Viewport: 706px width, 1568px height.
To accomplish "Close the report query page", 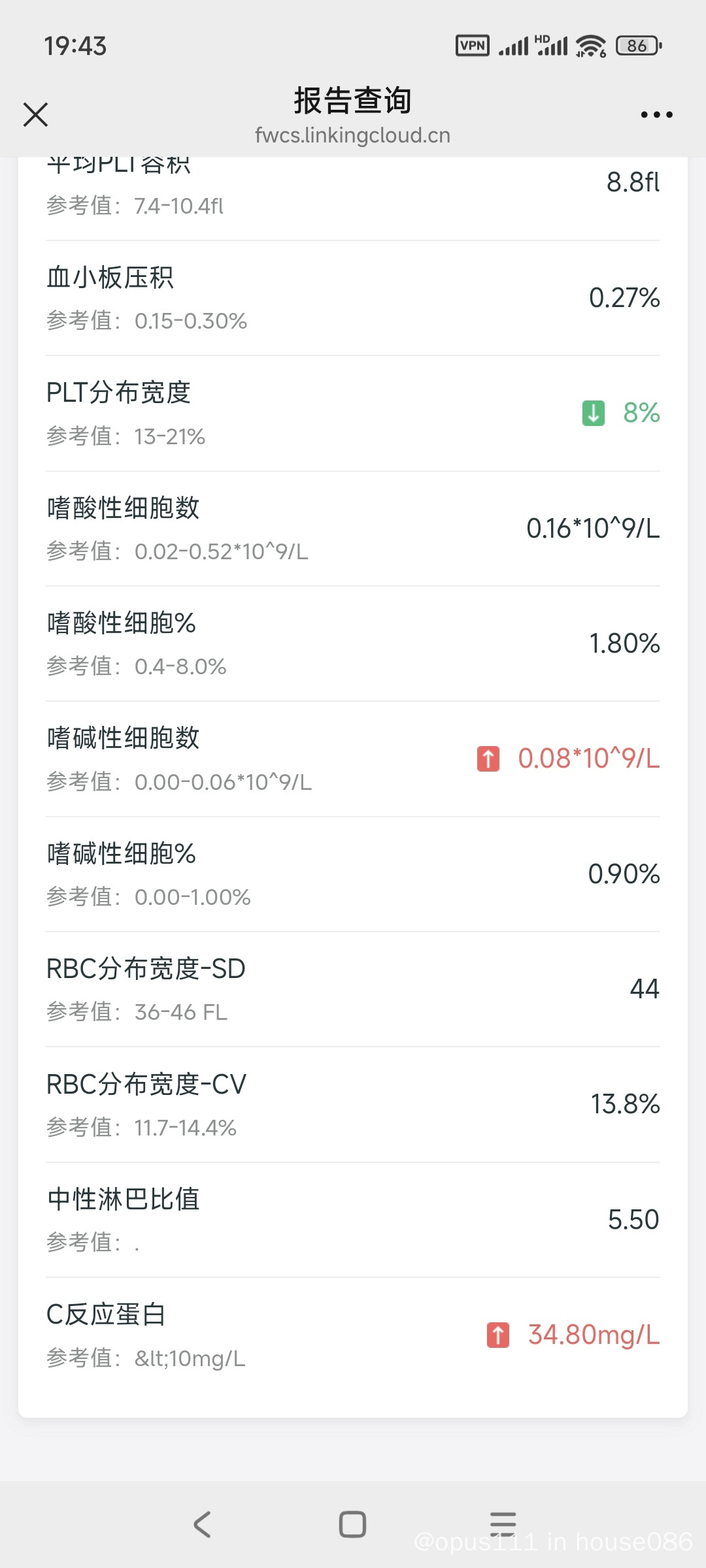I will tap(35, 114).
